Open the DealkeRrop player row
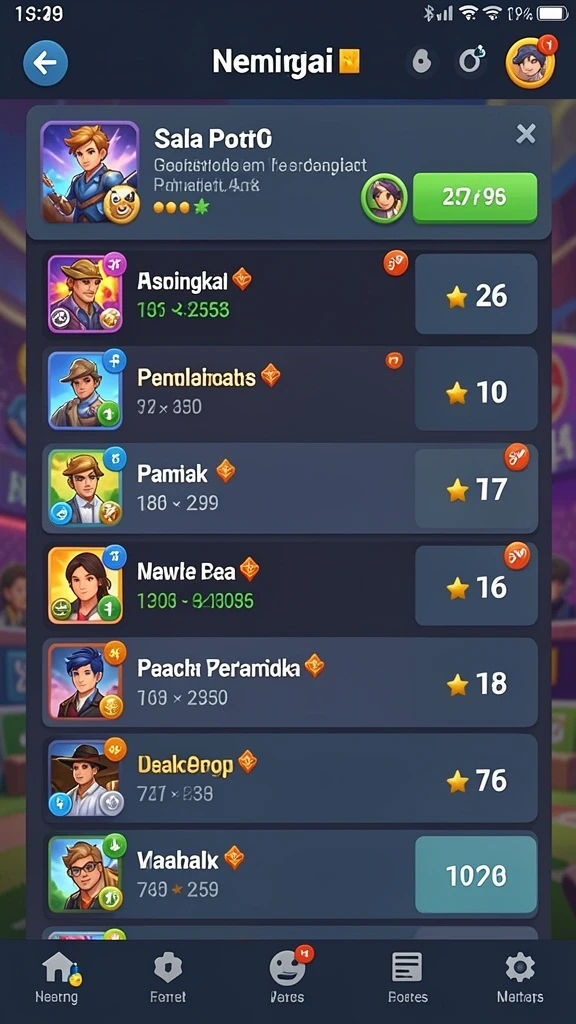This screenshot has width=576, height=1024. tap(290, 778)
